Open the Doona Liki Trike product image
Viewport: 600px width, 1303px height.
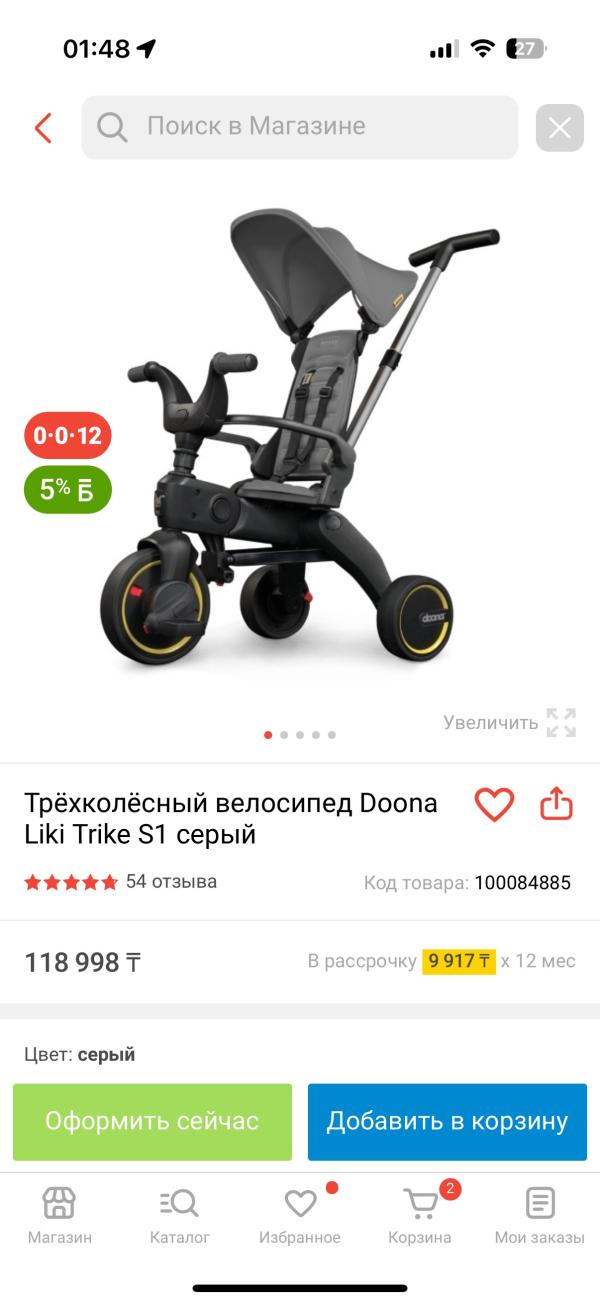(x=300, y=440)
